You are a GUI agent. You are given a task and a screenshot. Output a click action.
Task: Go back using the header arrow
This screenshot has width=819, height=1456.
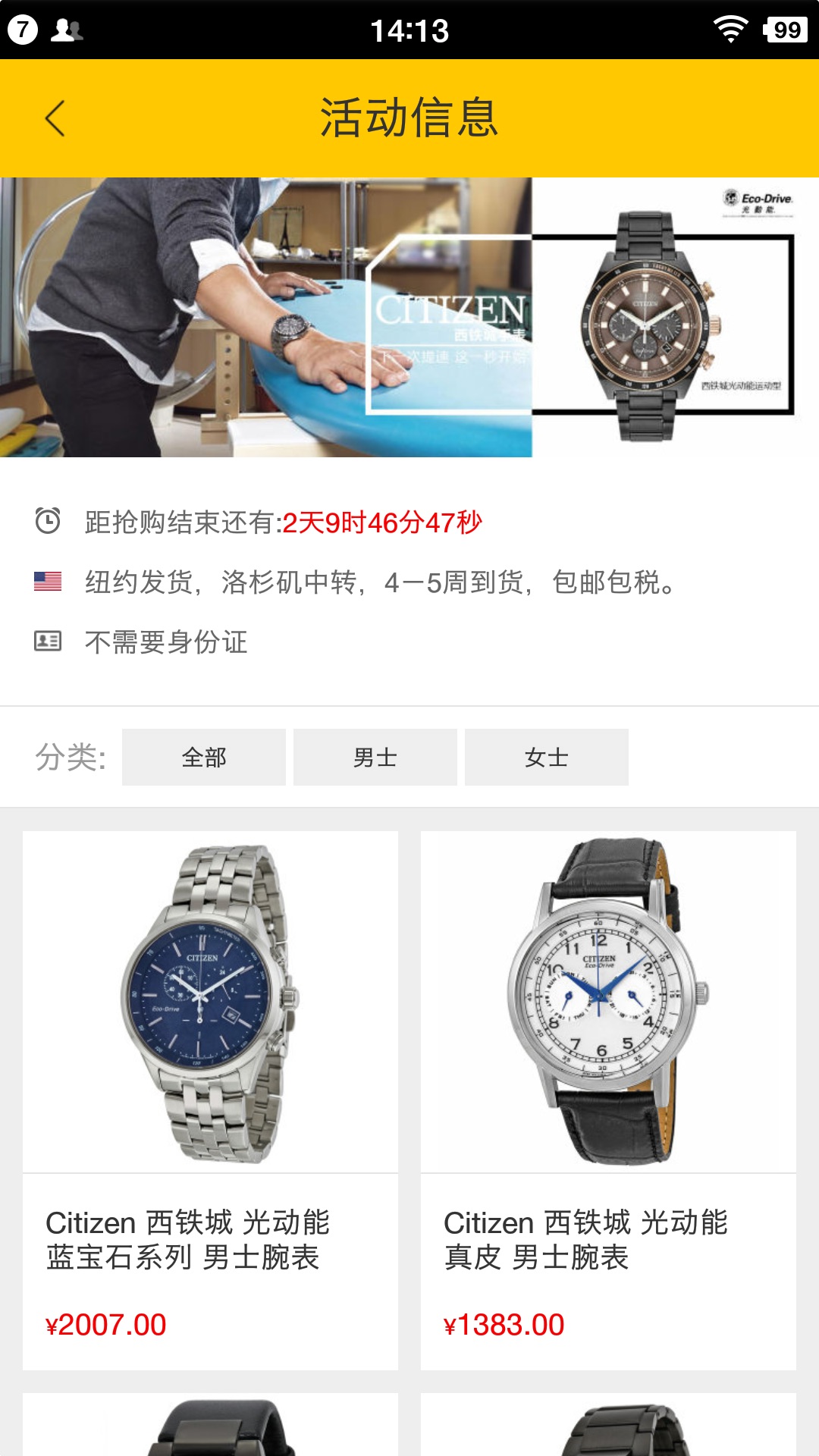click(x=55, y=119)
